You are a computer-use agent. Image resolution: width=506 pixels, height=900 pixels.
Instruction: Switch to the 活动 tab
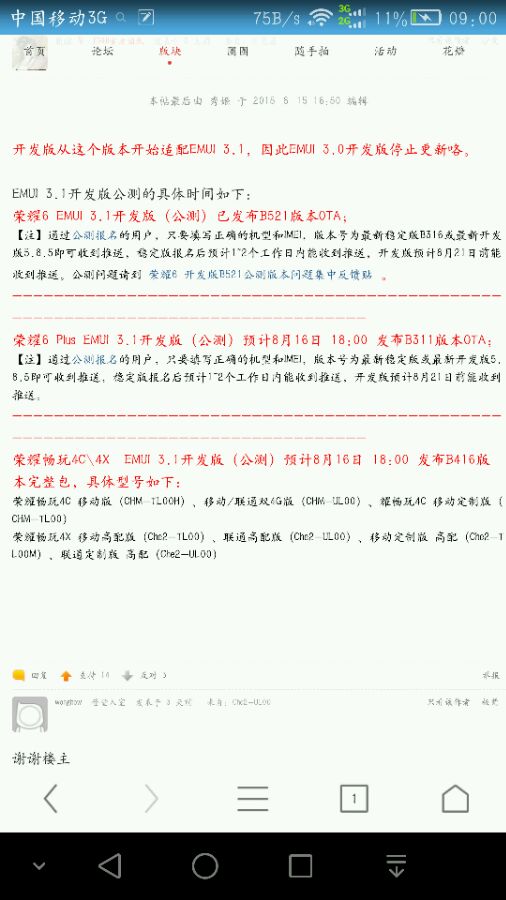385,51
